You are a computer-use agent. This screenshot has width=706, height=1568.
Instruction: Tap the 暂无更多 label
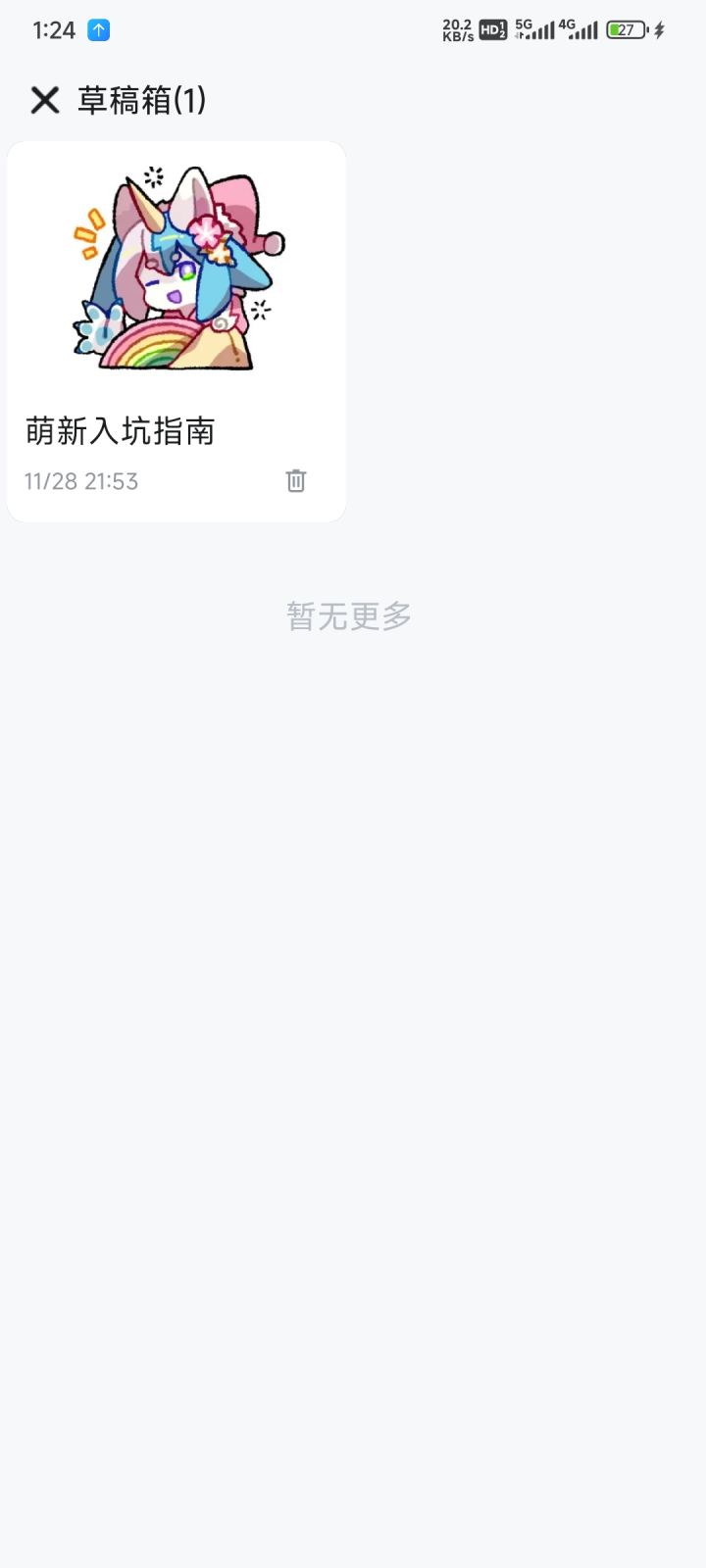pos(349,613)
